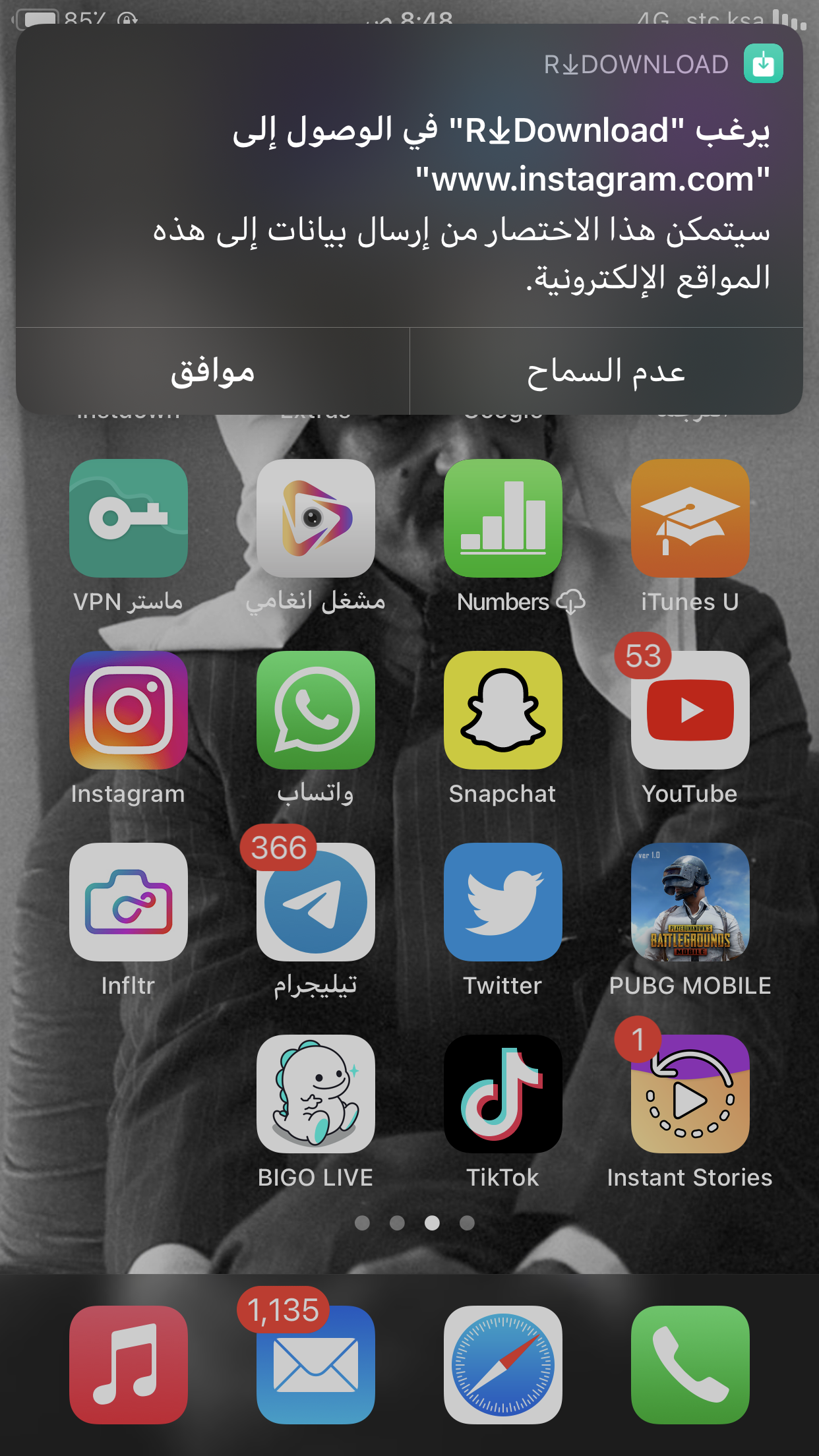Open the Phone app in the dock
819x1456 pixels.
pos(690,1365)
